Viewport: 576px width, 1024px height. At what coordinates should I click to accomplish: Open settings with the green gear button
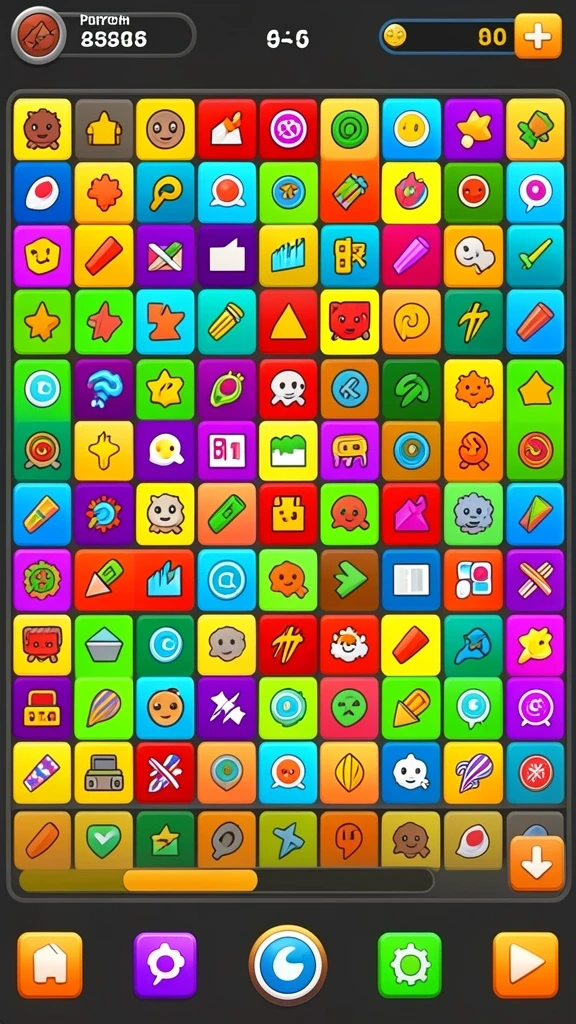click(409, 965)
